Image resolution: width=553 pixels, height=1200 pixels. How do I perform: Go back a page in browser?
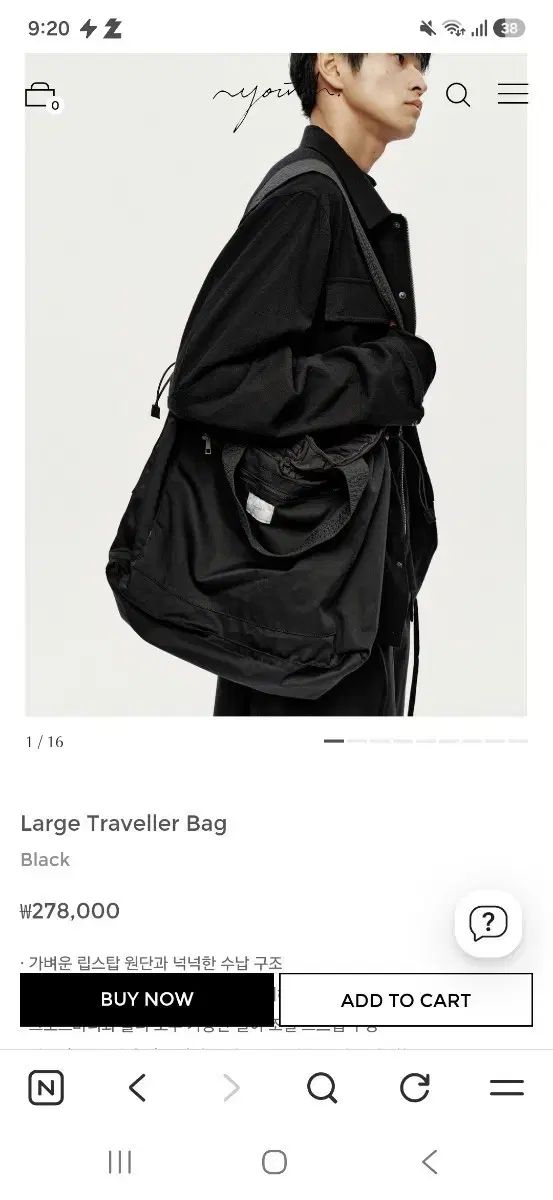click(138, 1088)
